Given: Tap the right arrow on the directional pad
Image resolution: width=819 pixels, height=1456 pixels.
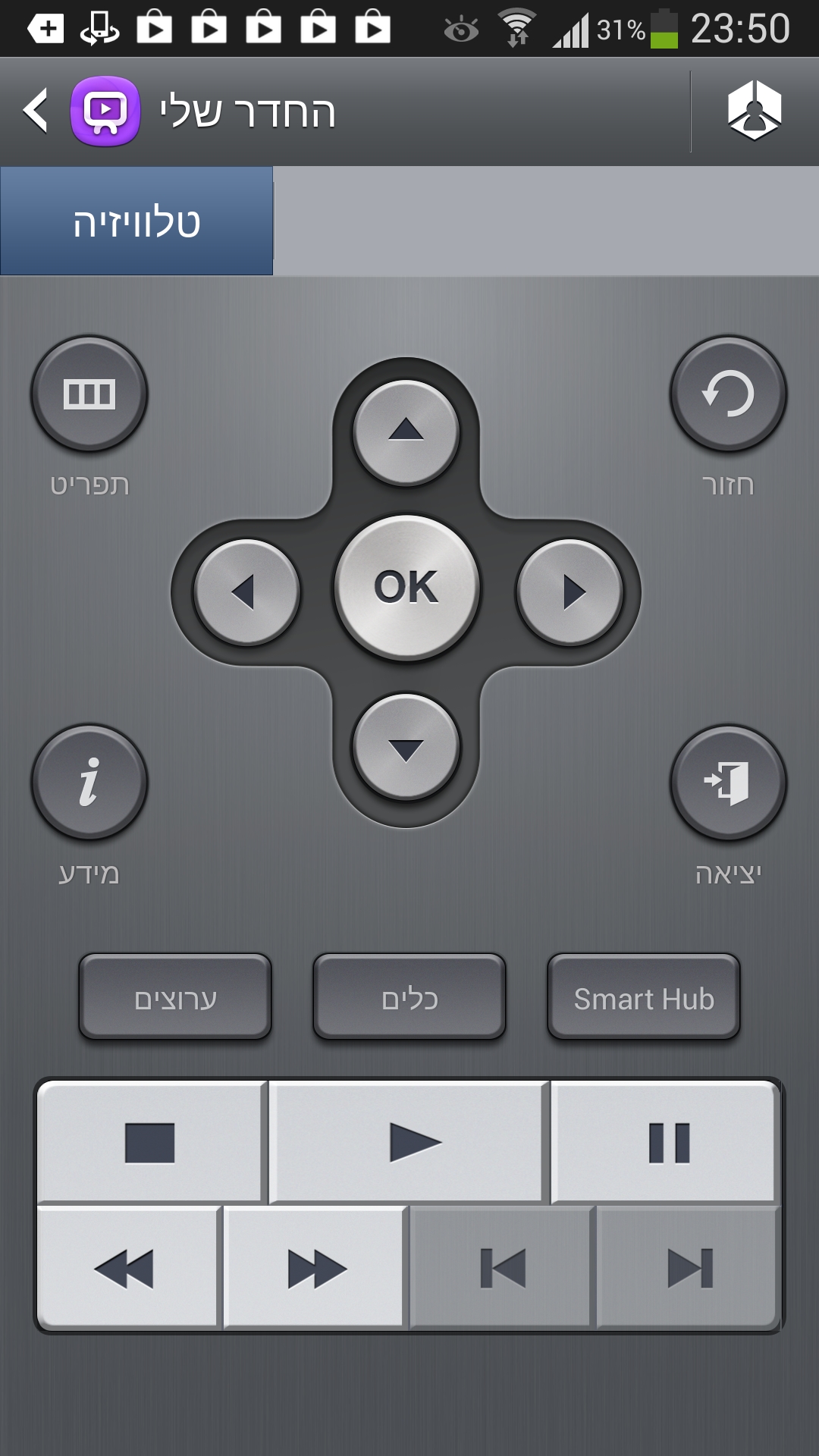Looking at the screenshot, I should (x=570, y=592).
